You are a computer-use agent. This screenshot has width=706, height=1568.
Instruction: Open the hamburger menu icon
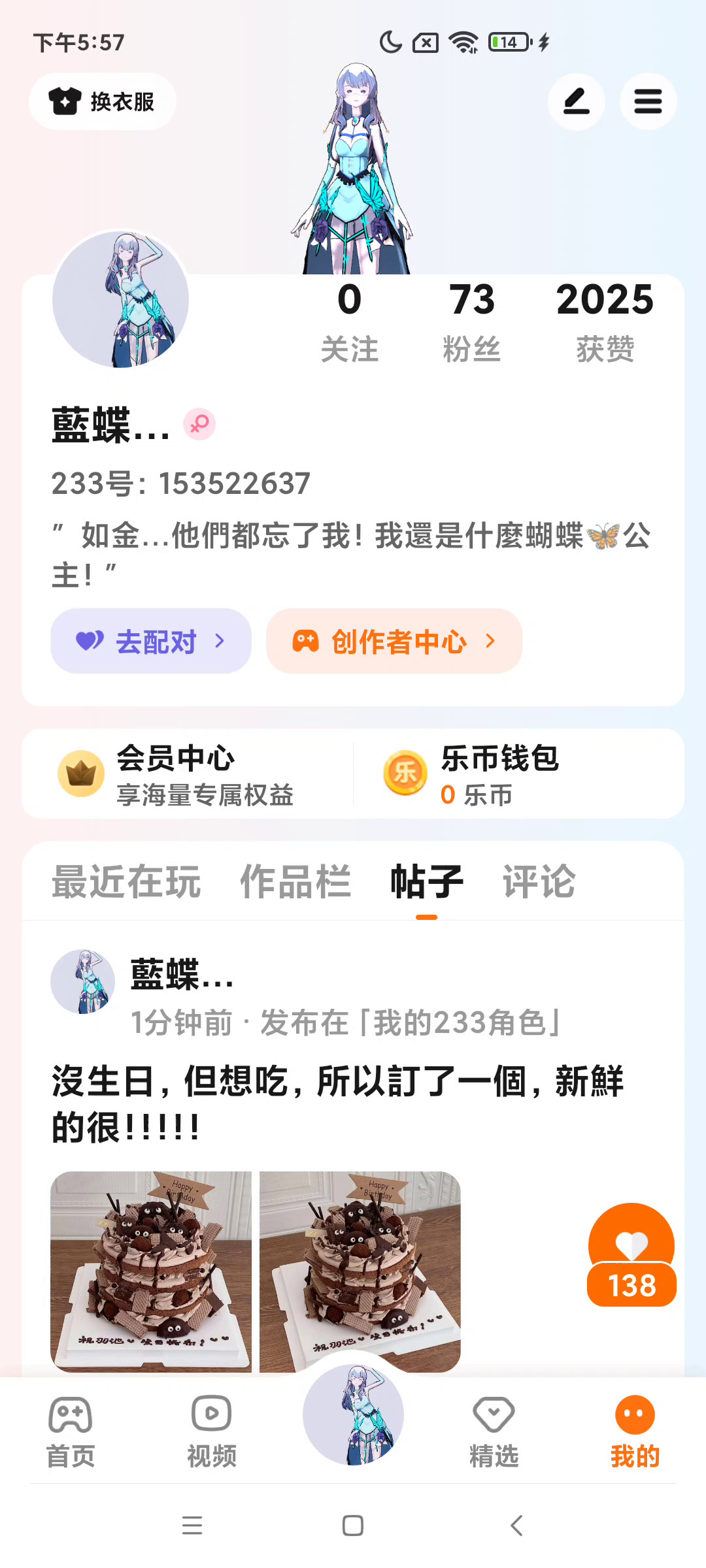pyautogui.click(x=648, y=102)
